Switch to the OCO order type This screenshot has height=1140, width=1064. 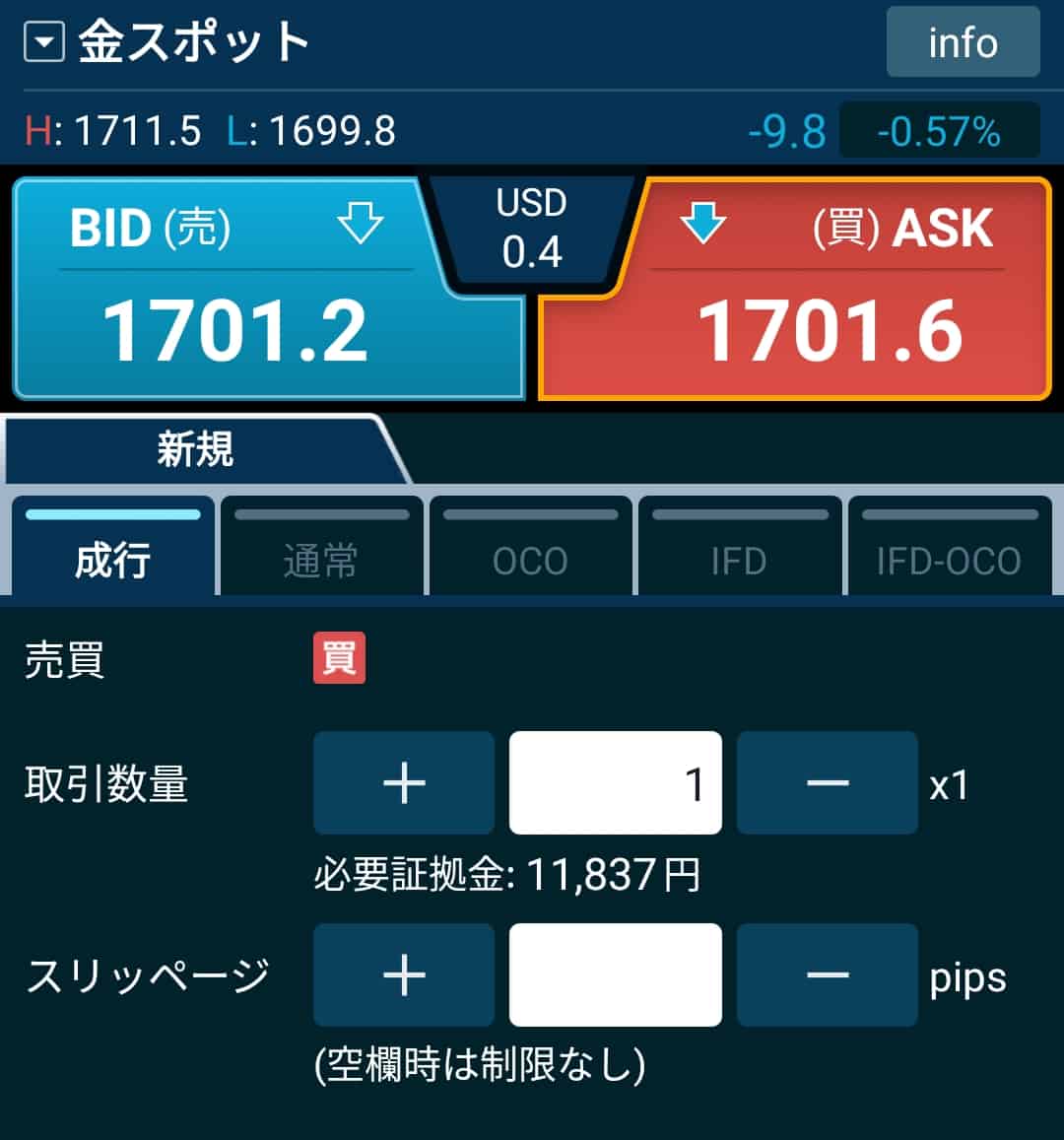pos(530,552)
